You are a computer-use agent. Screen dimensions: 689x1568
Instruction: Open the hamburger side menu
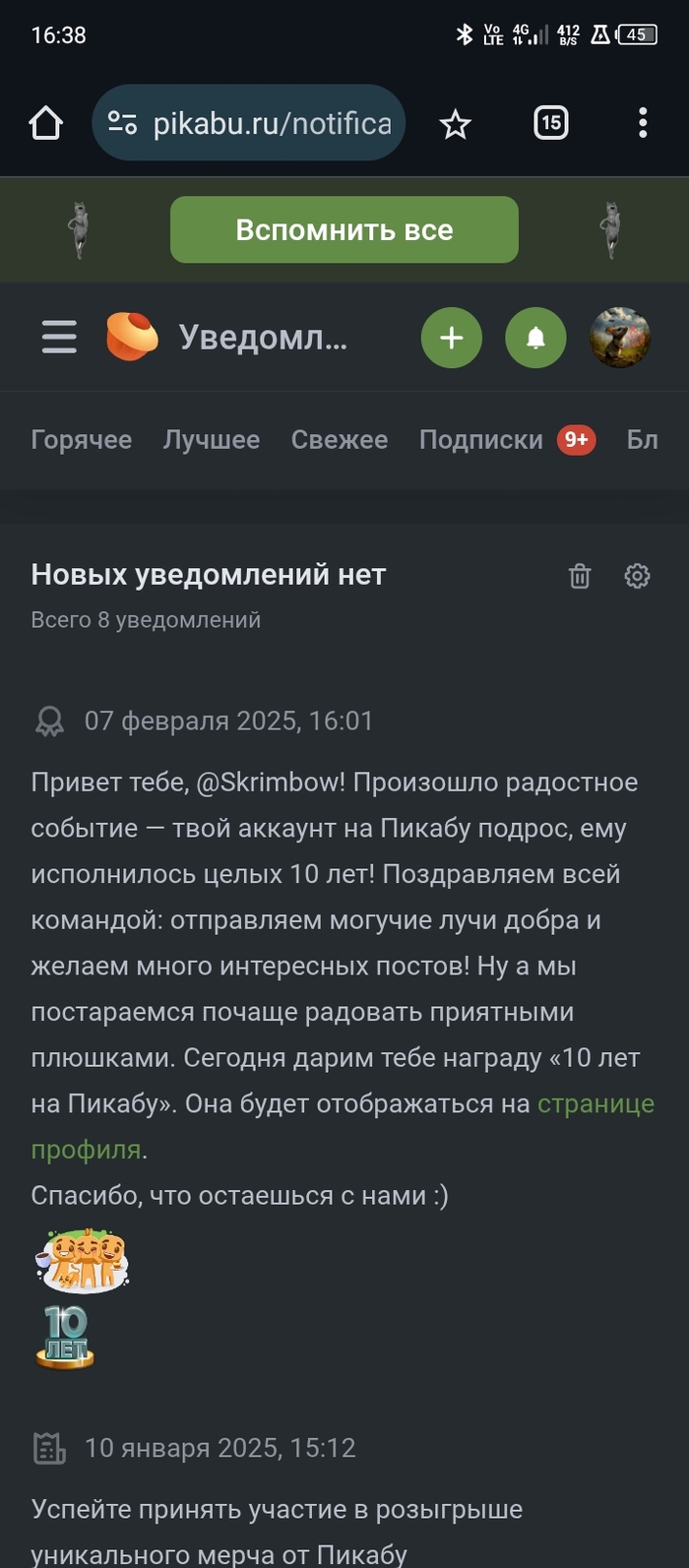tap(59, 338)
